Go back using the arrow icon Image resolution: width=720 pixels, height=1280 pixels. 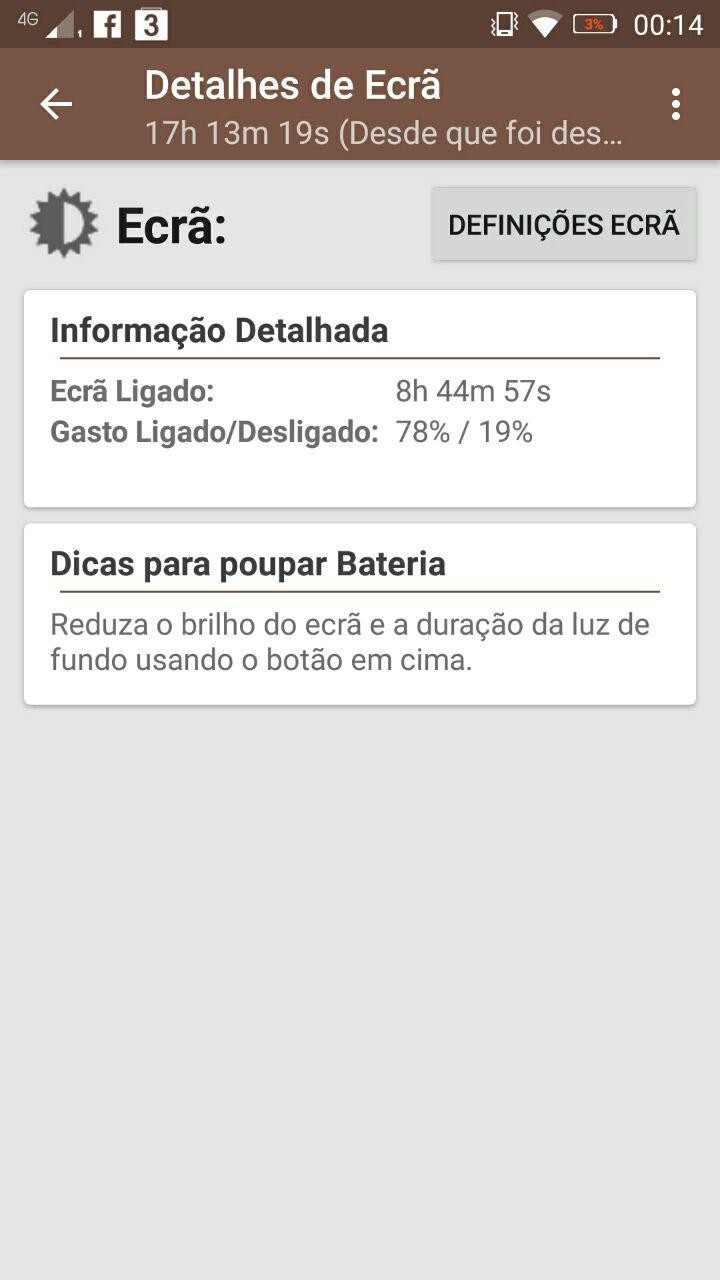pyautogui.click(x=56, y=104)
